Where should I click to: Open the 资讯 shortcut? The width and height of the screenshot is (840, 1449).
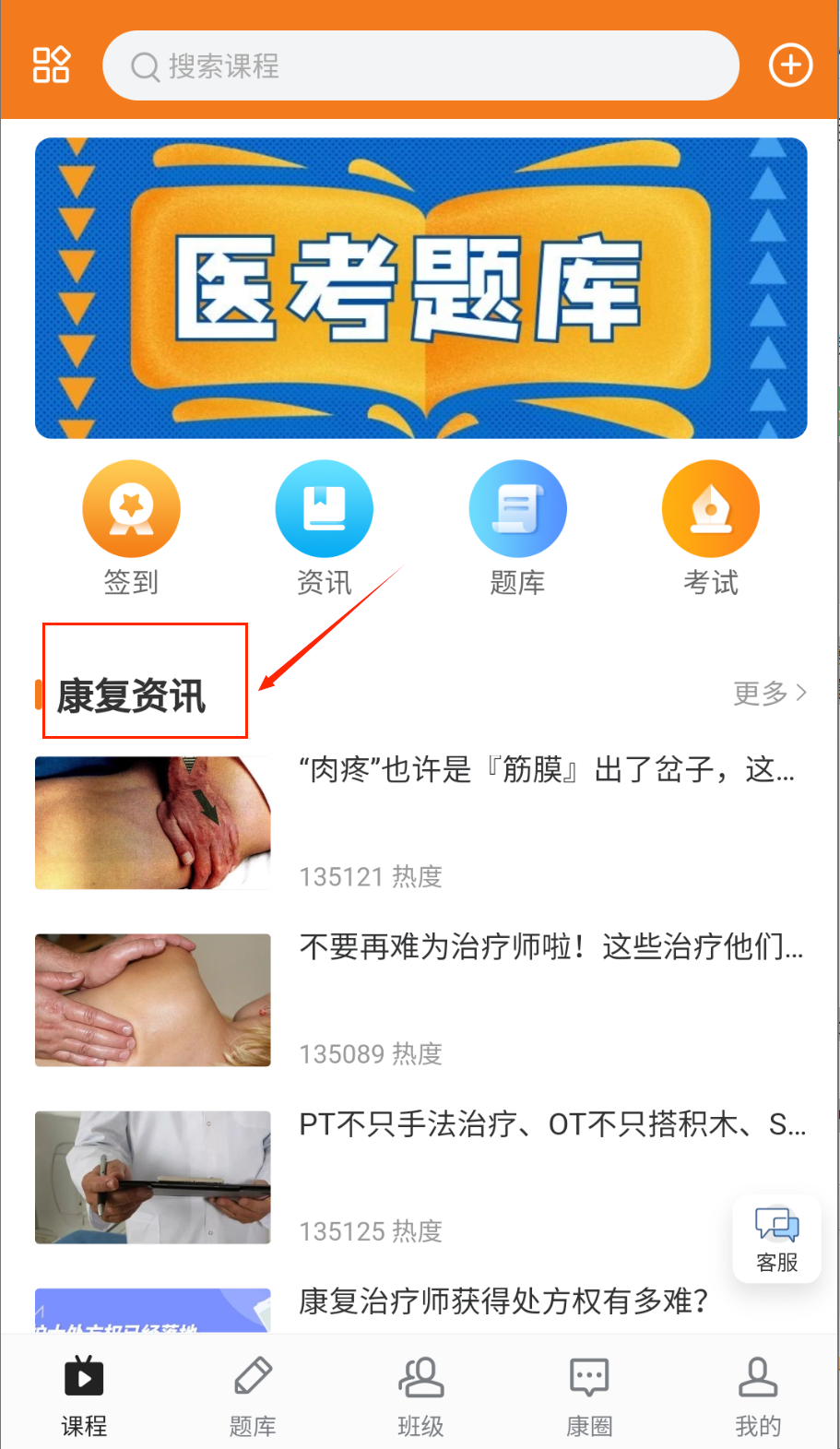coord(324,509)
